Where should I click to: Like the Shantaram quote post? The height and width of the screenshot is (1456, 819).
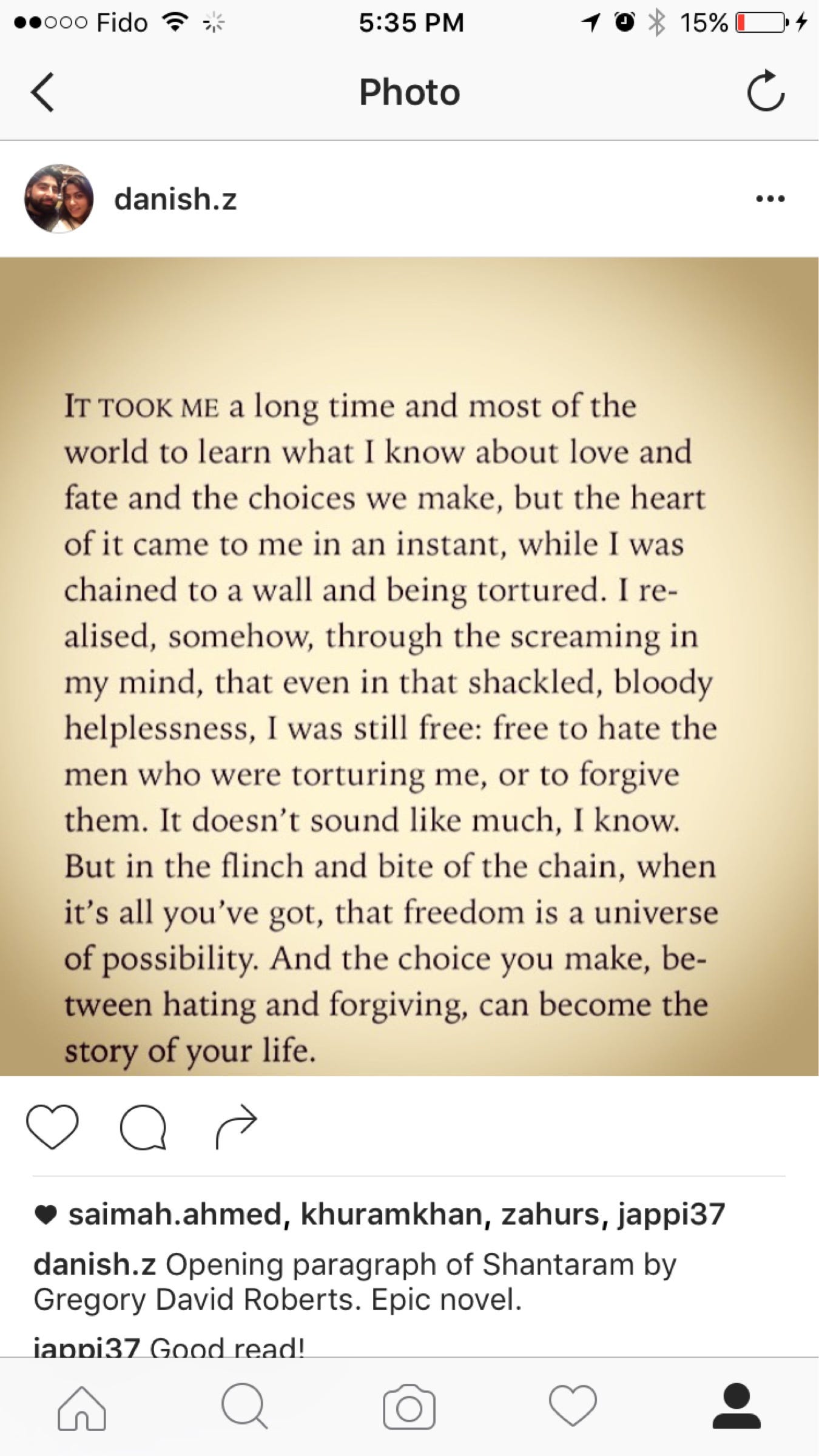click(52, 1126)
